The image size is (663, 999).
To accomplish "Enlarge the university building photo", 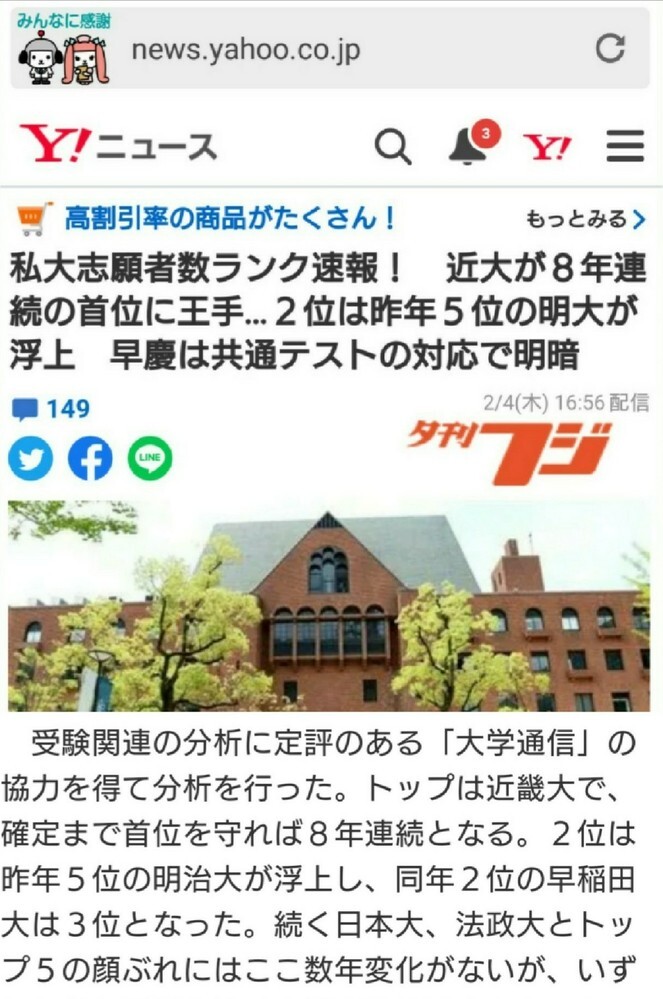I will point(330,608).
